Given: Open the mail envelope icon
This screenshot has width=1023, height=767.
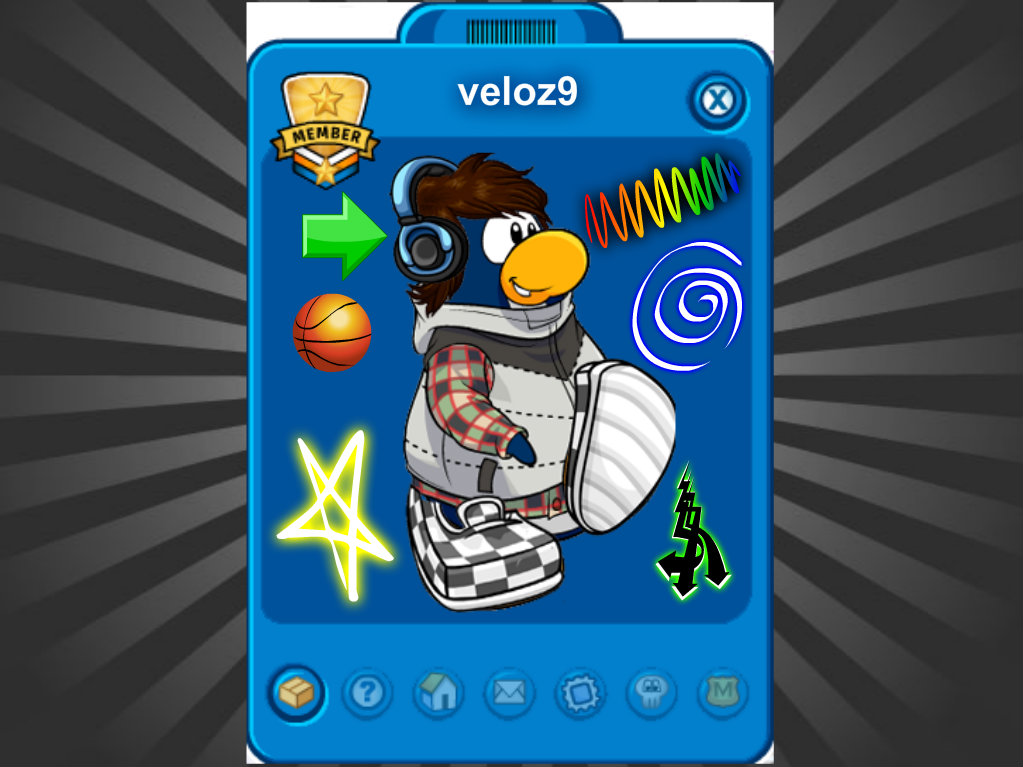Looking at the screenshot, I should coord(510,692).
